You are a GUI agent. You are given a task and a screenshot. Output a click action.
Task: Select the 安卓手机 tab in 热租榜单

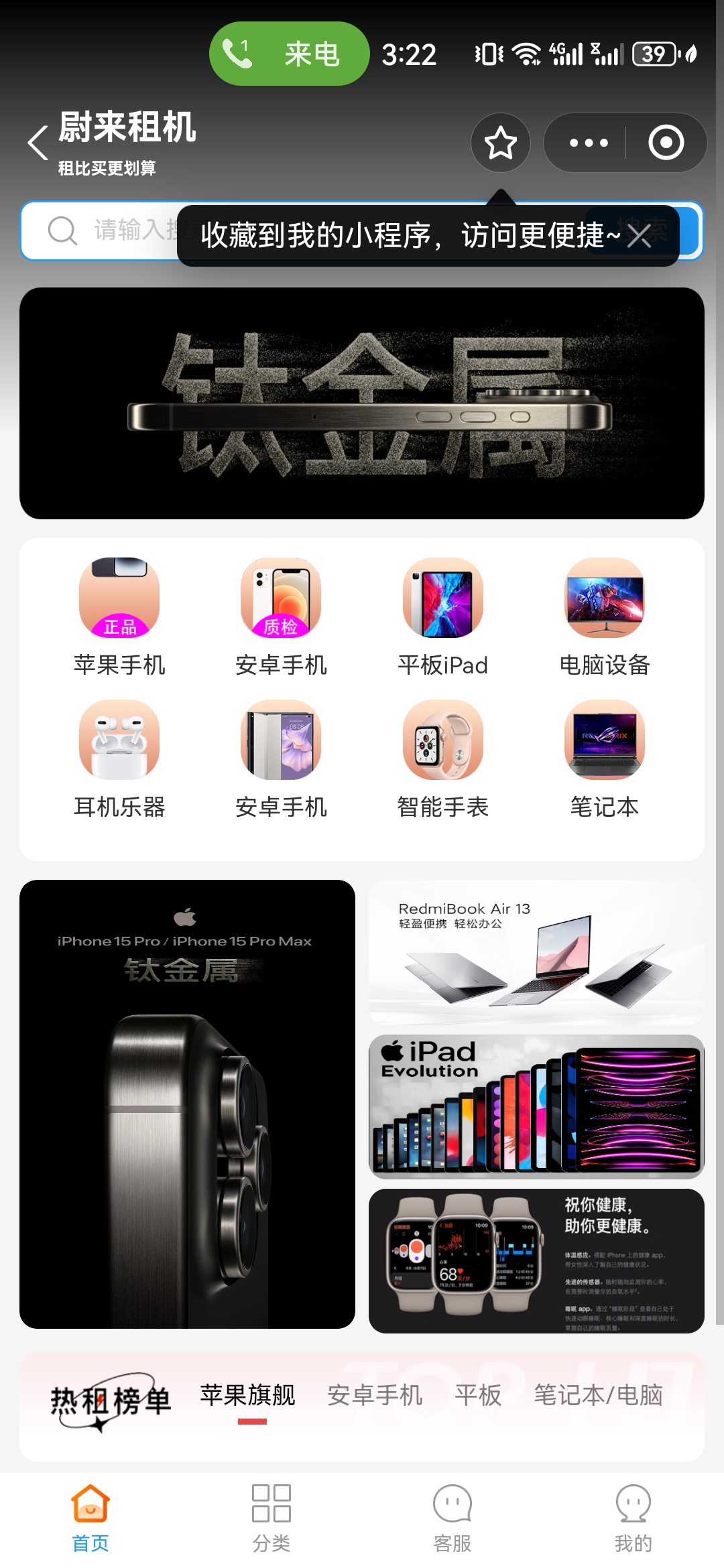click(x=375, y=1395)
